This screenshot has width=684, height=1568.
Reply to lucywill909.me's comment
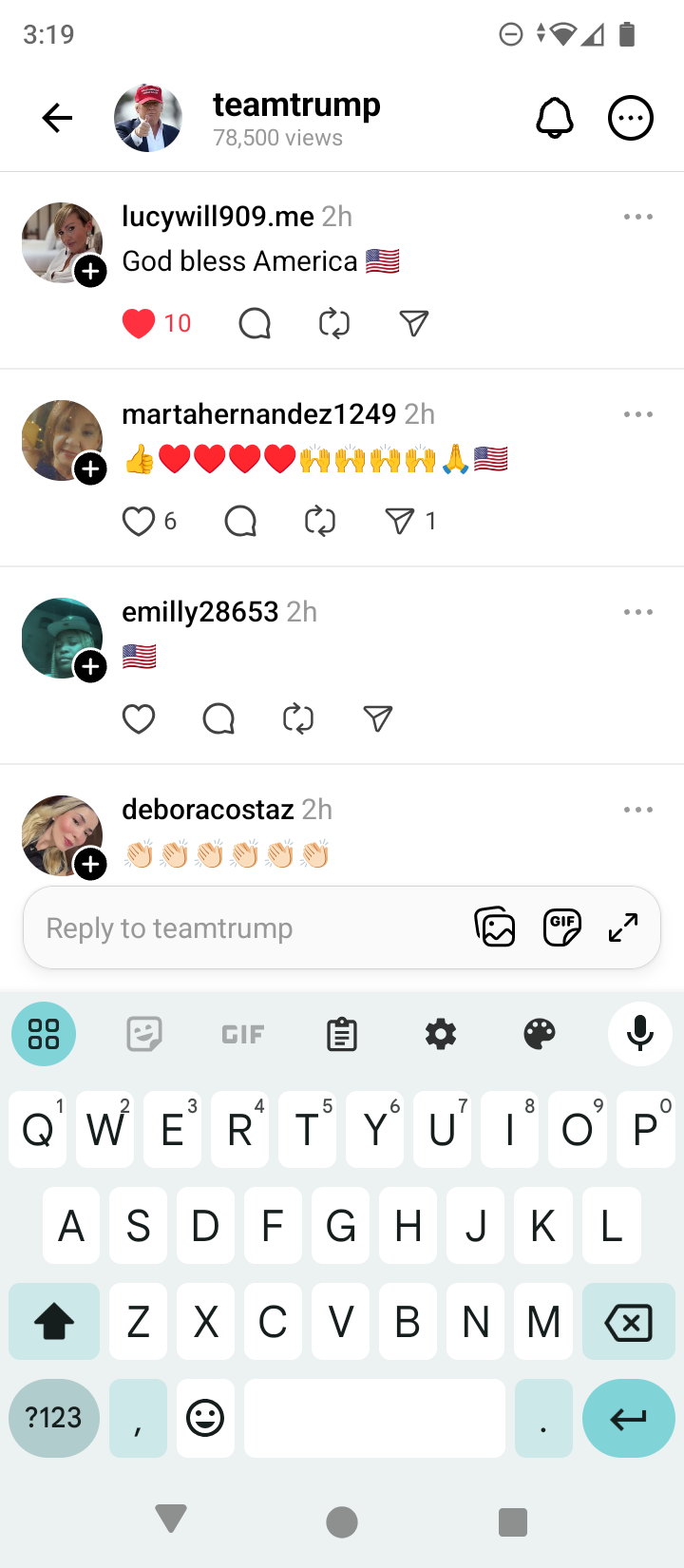tap(255, 324)
